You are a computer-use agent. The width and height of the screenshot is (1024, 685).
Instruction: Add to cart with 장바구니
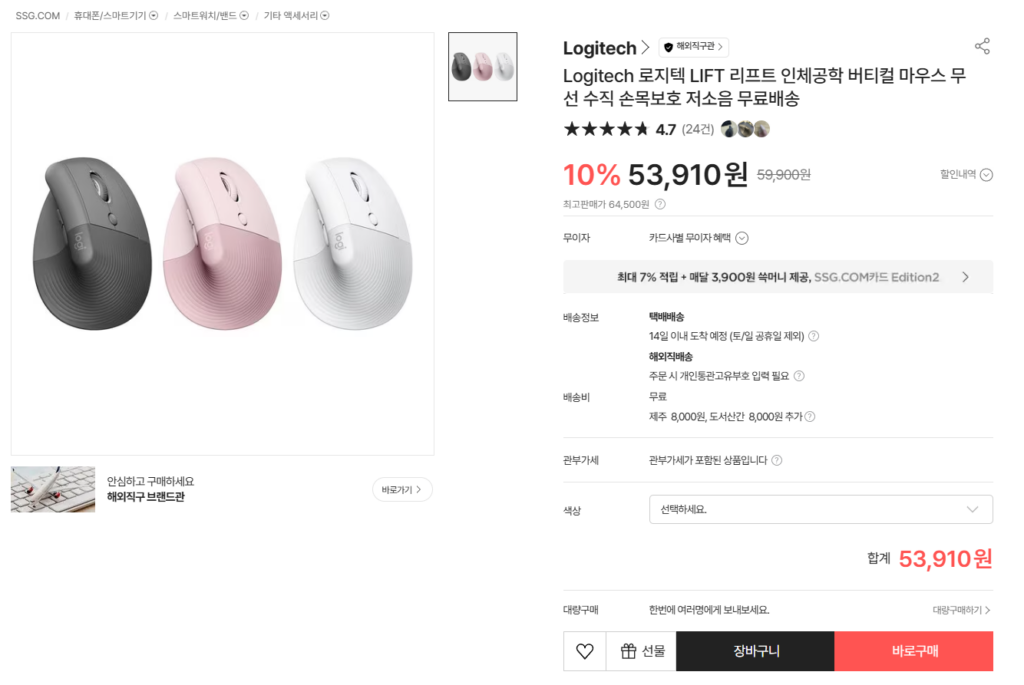(x=756, y=651)
